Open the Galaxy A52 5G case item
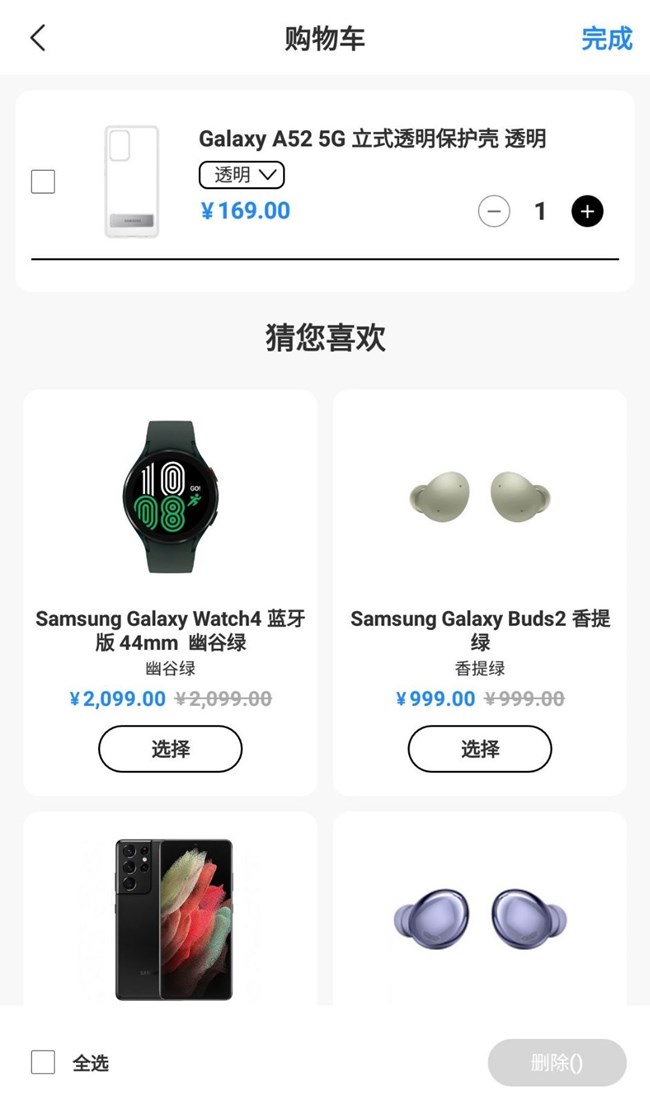 (372, 139)
